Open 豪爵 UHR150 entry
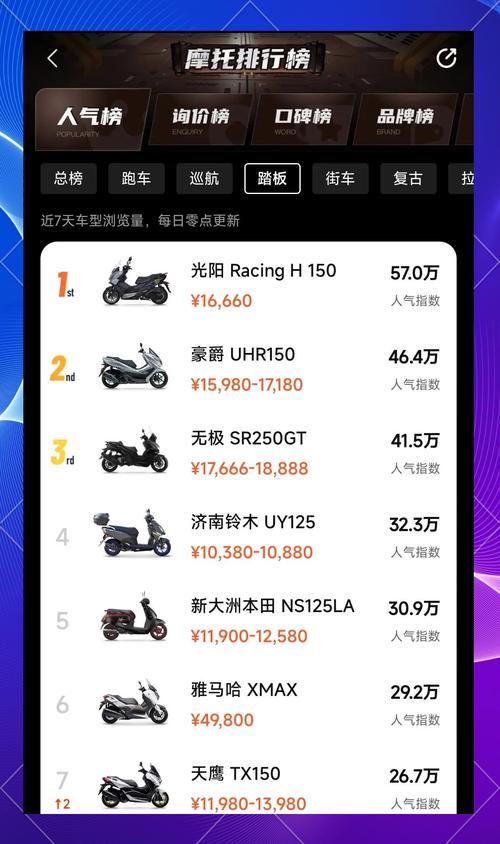 pos(249,369)
